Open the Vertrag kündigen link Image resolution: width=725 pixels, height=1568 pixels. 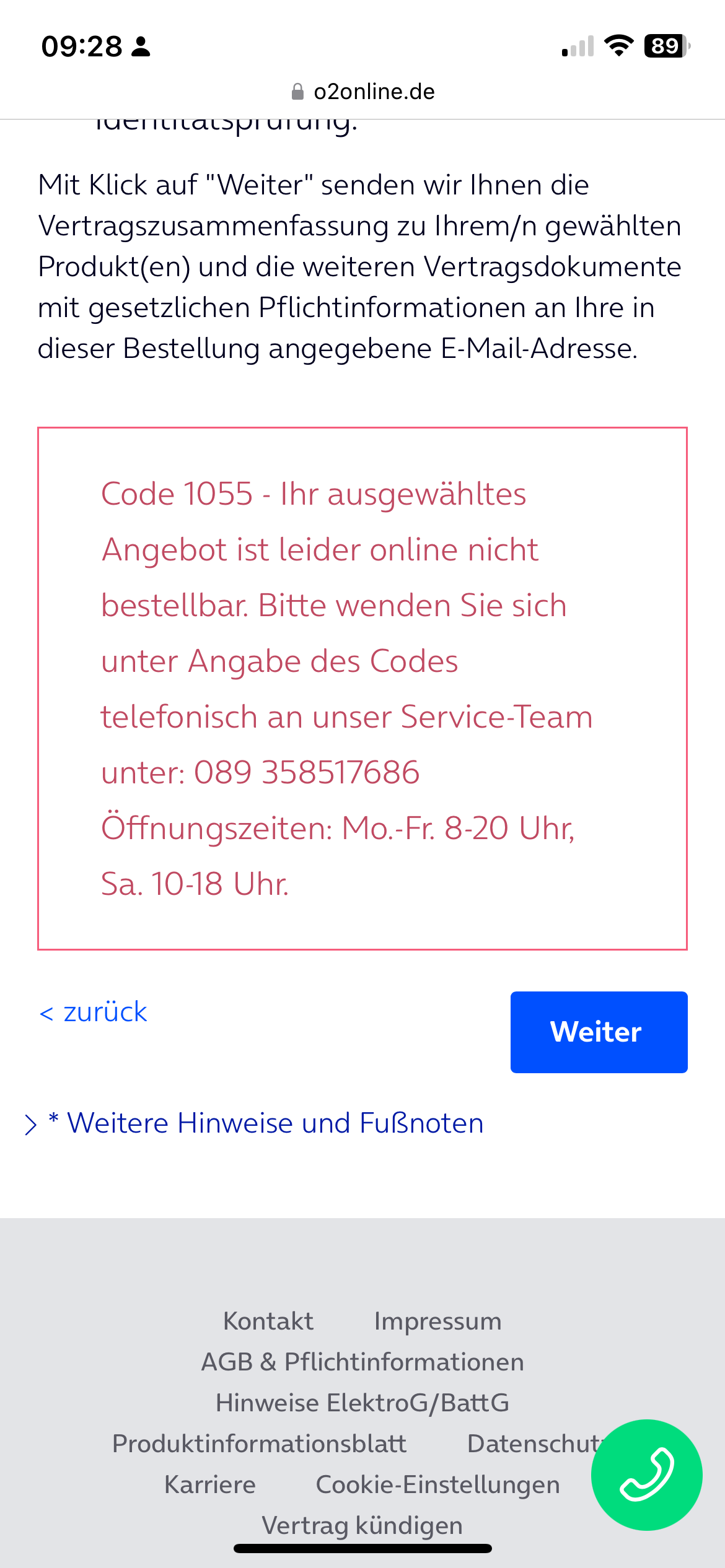point(362,1526)
